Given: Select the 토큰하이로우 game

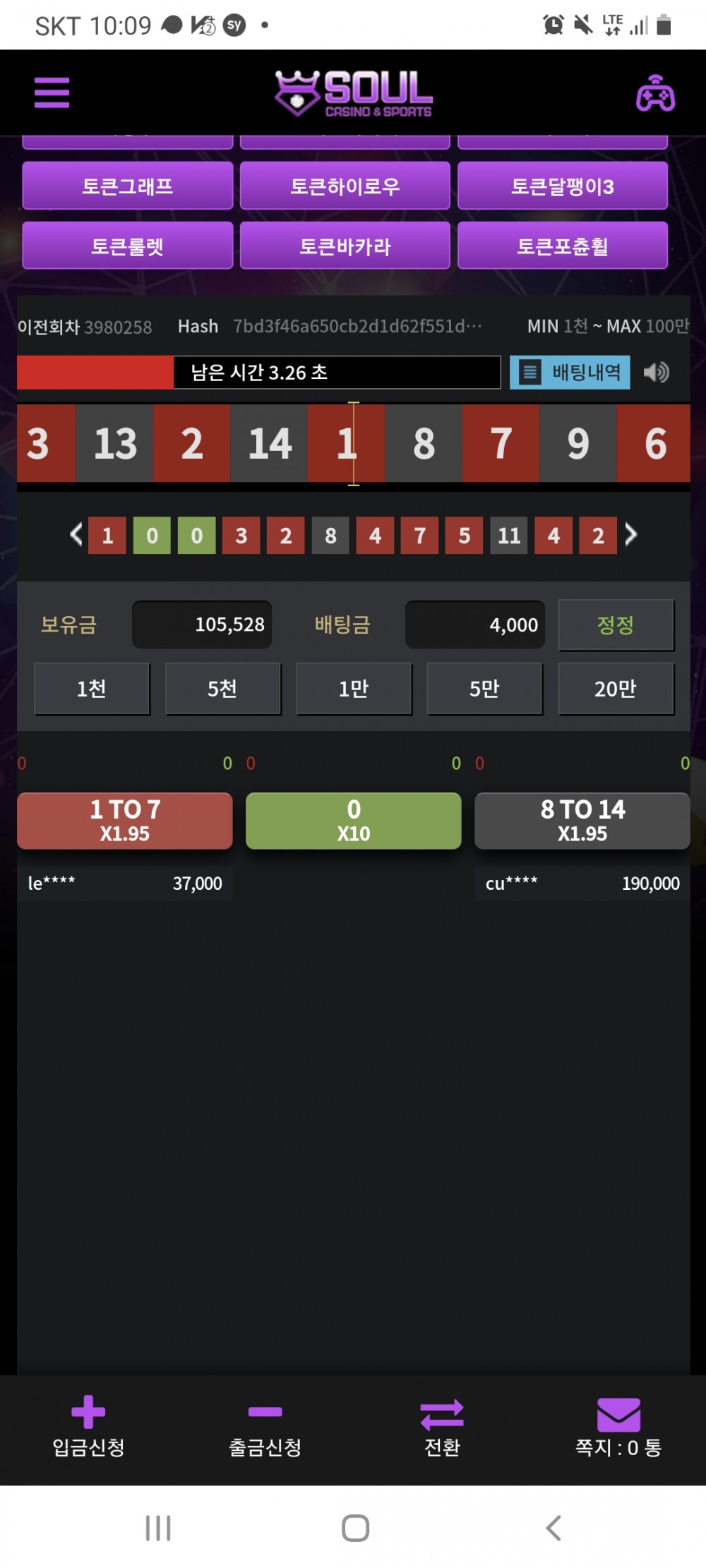Looking at the screenshot, I should click(x=345, y=186).
